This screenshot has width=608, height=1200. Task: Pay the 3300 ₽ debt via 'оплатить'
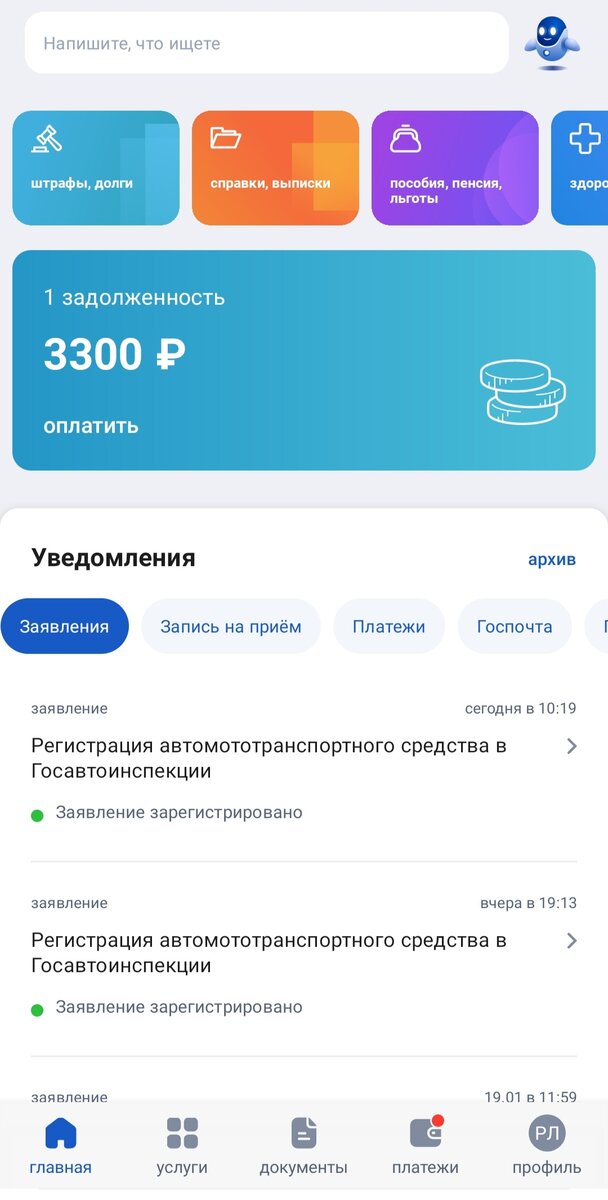coord(91,426)
